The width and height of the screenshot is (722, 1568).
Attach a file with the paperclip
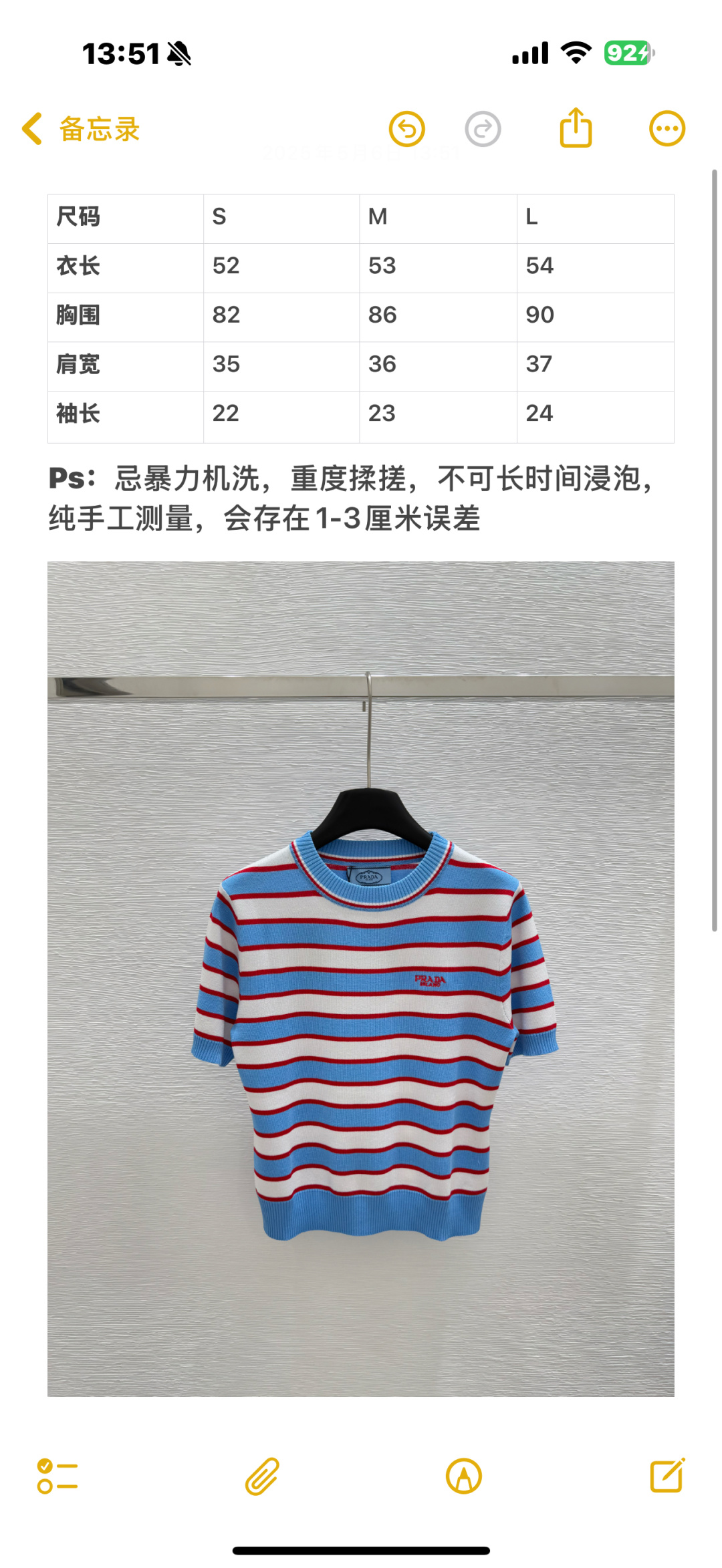(261, 1475)
